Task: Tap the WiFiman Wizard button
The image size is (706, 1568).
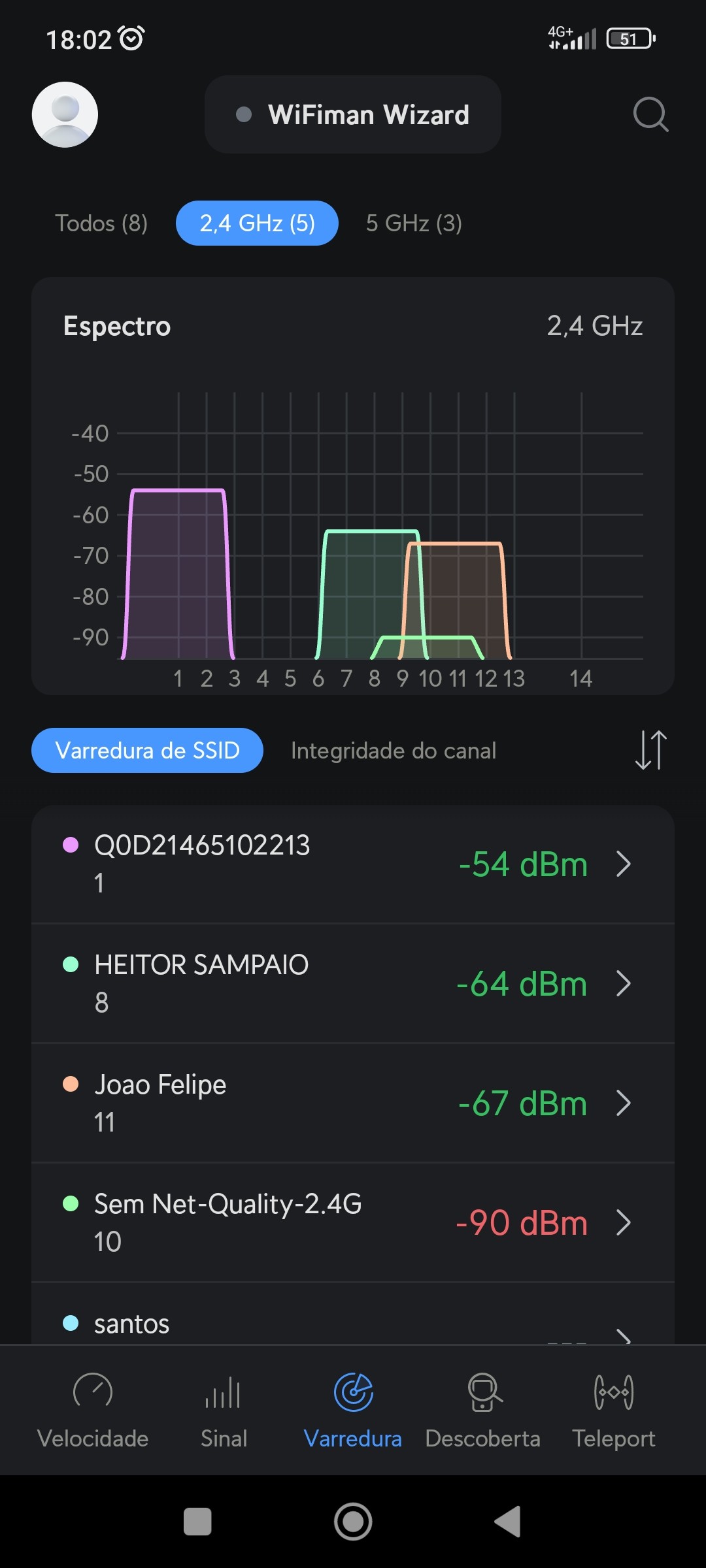Action: pos(353,115)
